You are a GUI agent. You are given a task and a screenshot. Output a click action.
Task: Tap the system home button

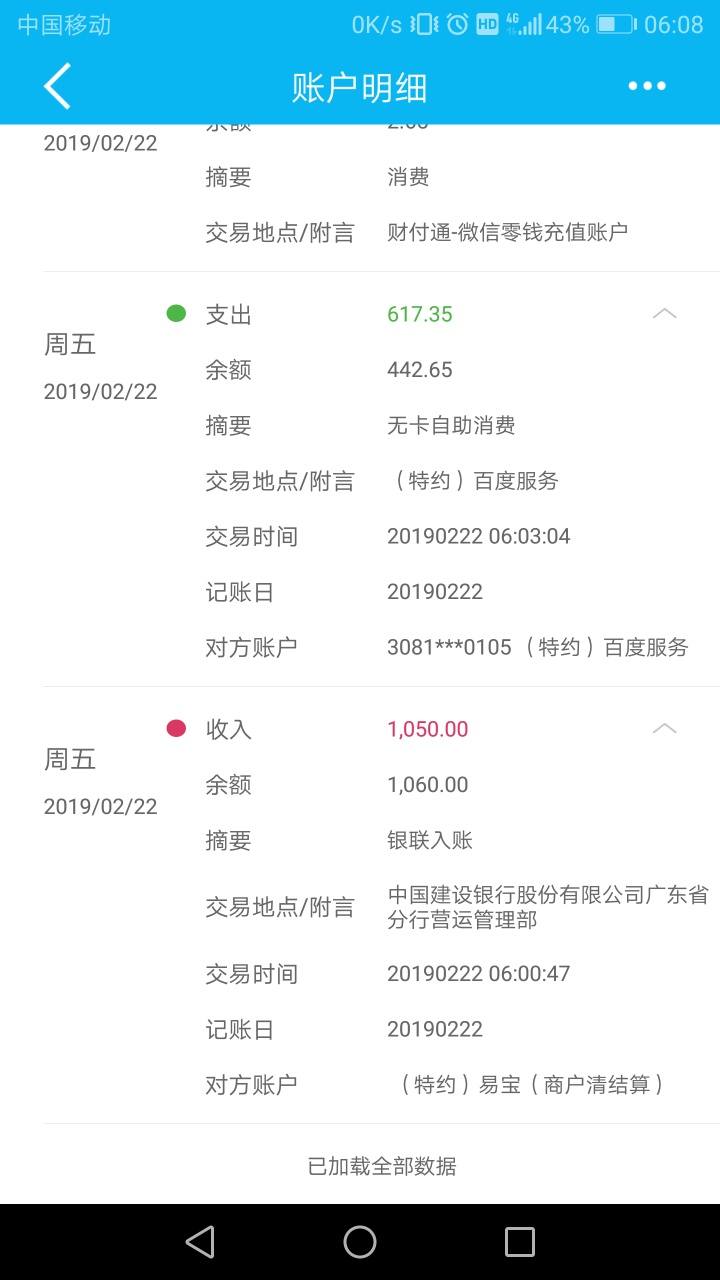click(360, 1242)
